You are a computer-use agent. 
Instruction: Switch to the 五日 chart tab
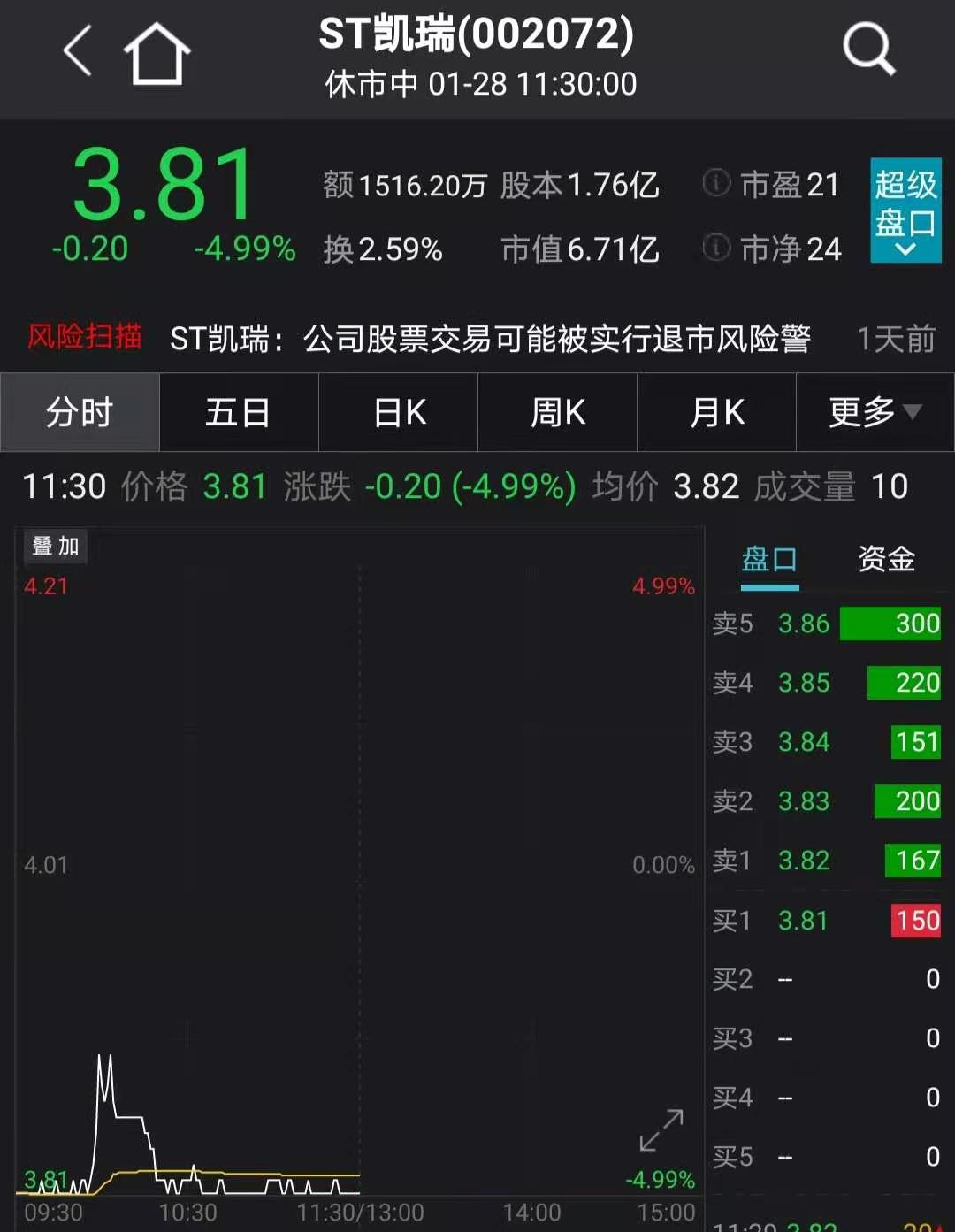239,412
